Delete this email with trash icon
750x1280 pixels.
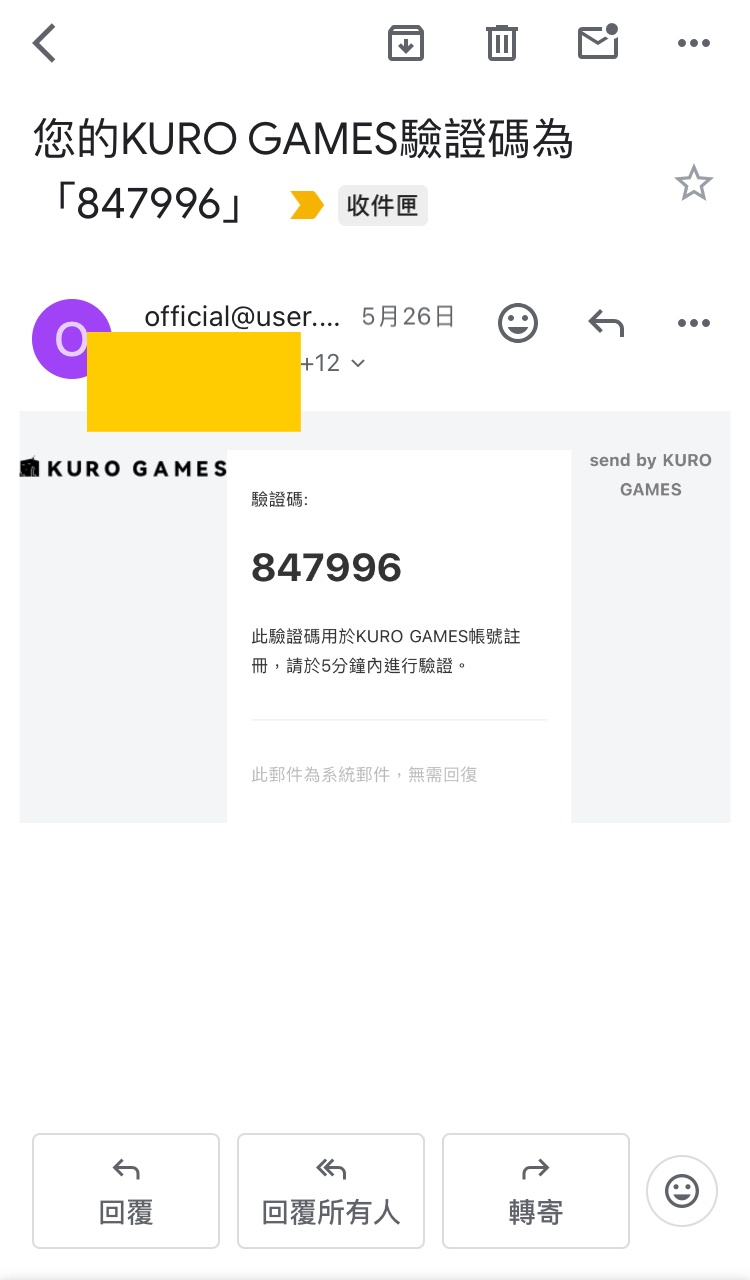click(x=501, y=43)
